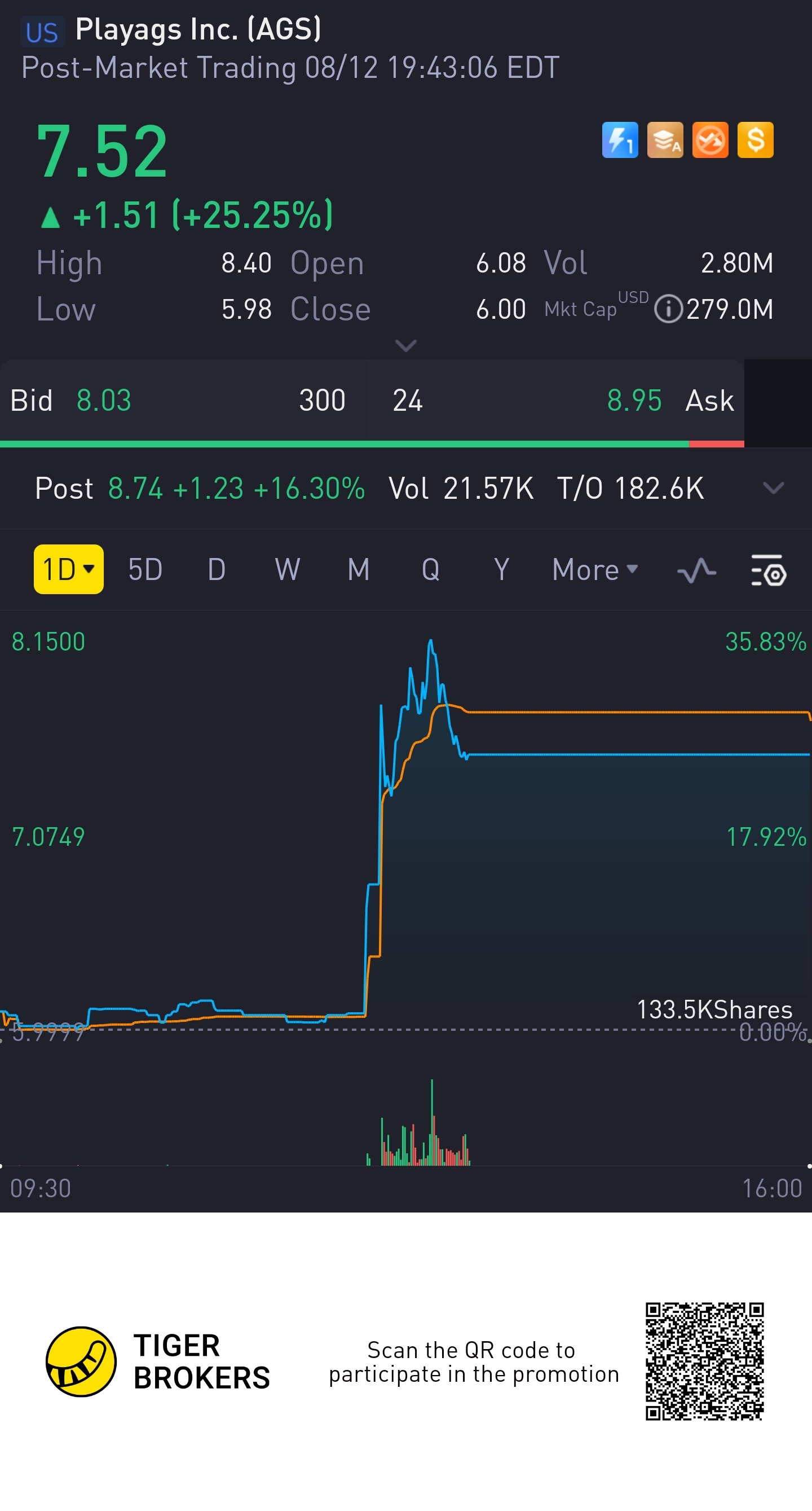Select the D daily chart tab
Image resolution: width=812 pixels, height=1511 pixels.
point(217,569)
